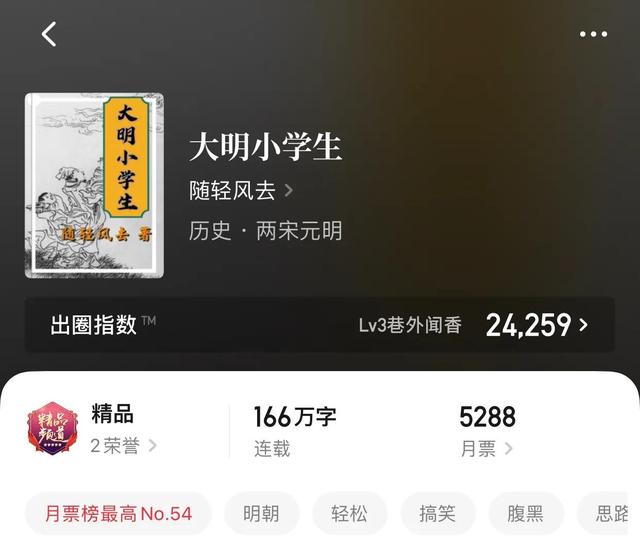Open the 大明小学生 book cover
640x551 pixels.
coord(95,185)
